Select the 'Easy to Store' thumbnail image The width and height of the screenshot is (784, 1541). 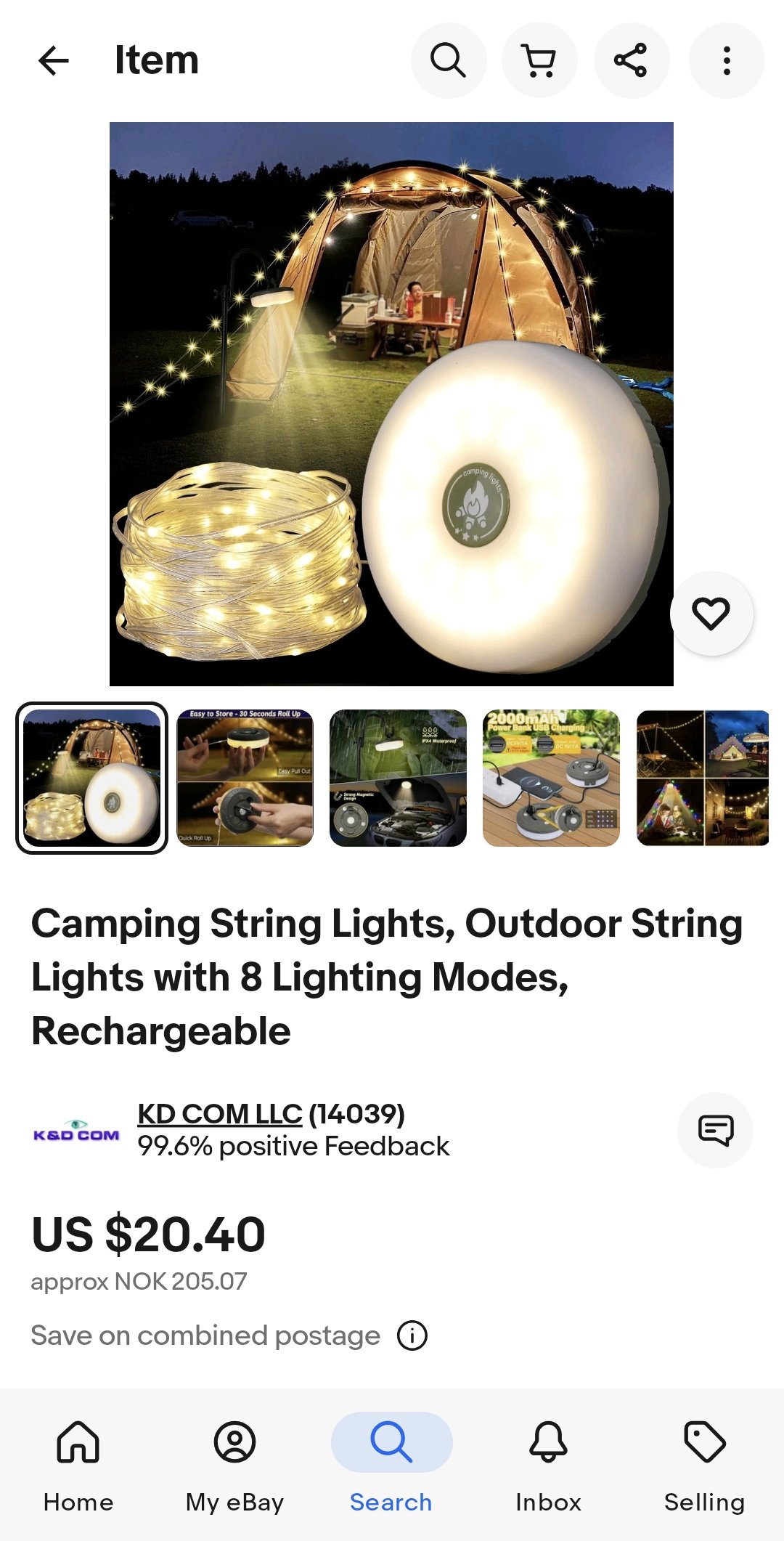[245, 778]
